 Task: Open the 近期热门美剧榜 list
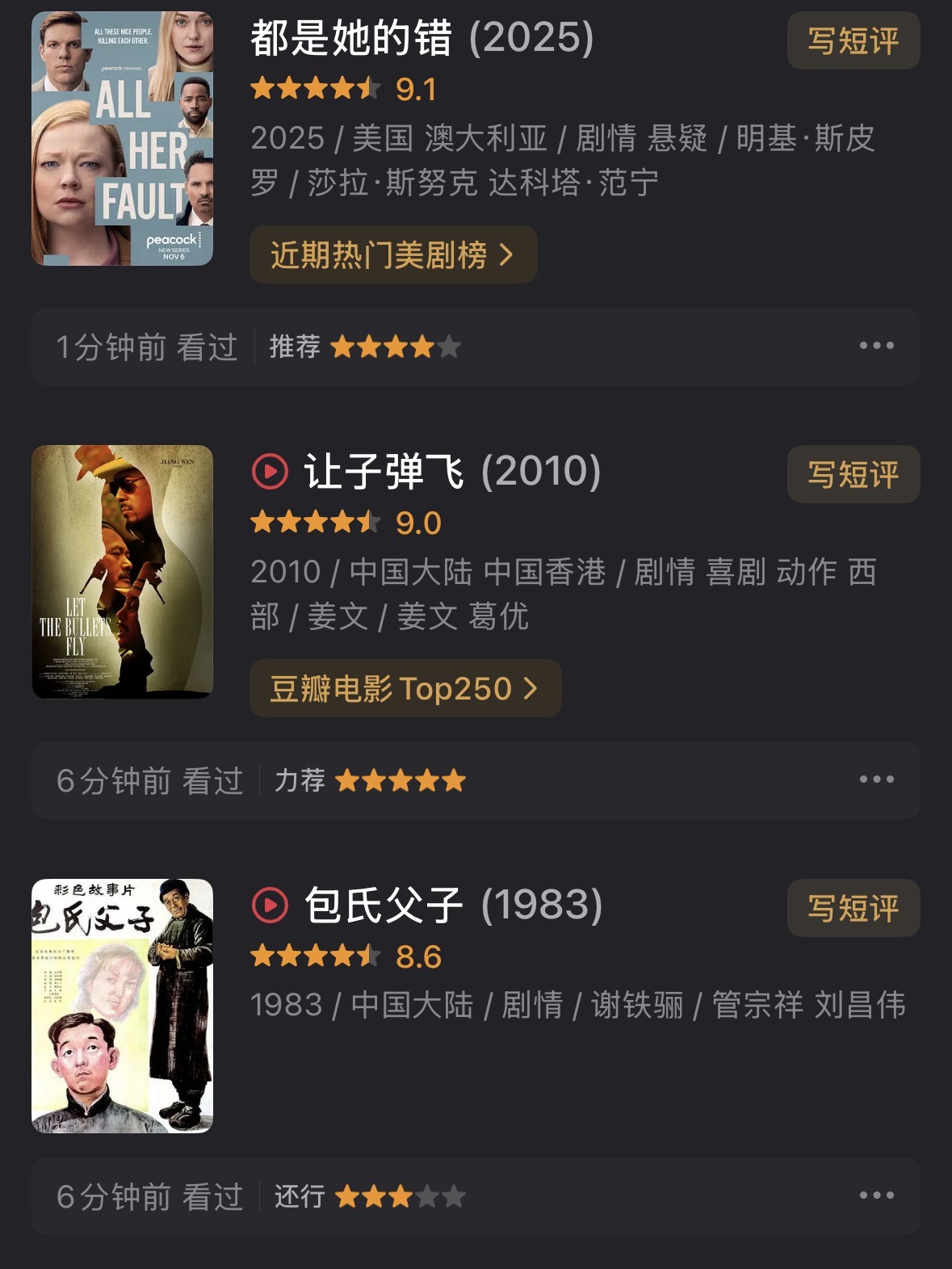(392, 254)
